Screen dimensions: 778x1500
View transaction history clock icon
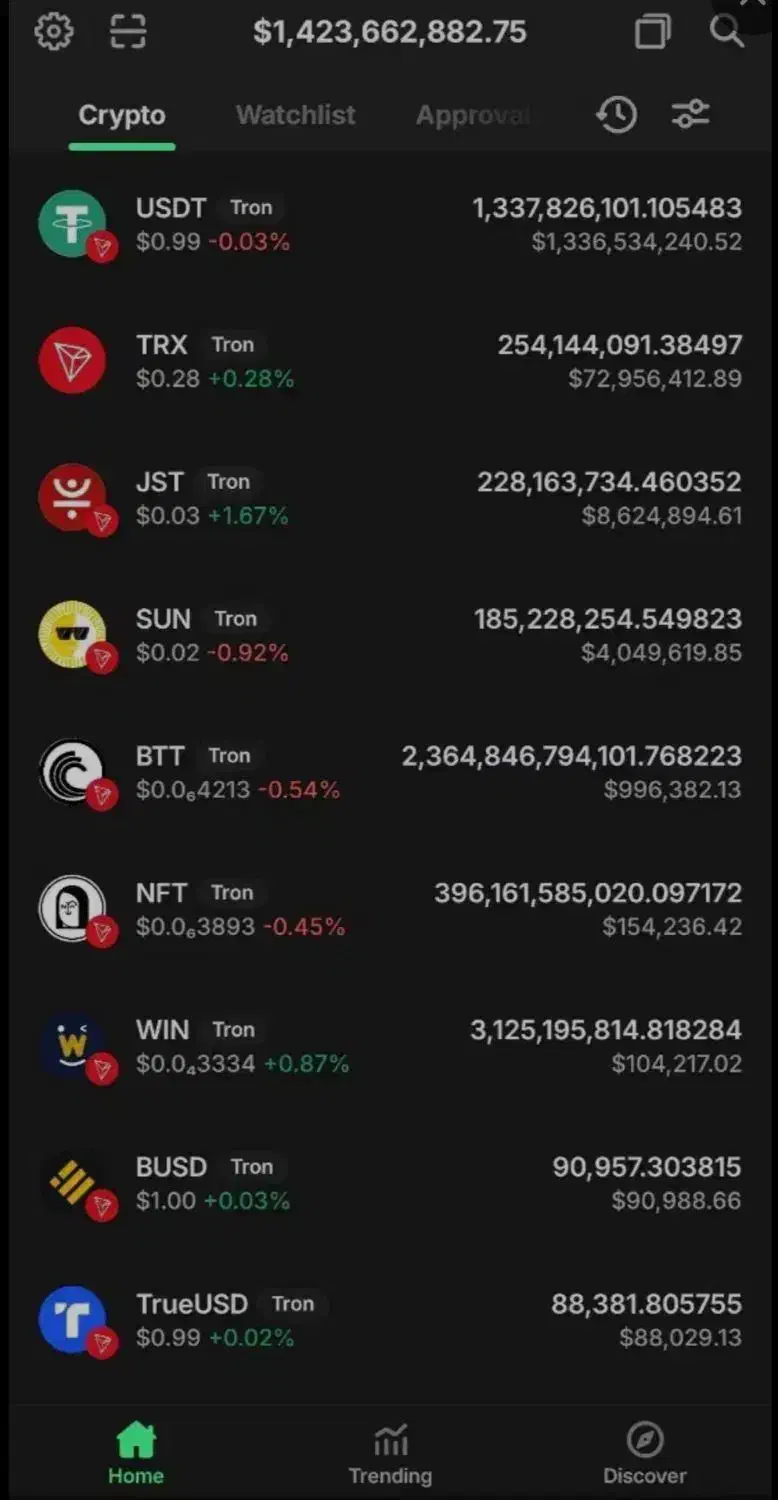(616, 115)
